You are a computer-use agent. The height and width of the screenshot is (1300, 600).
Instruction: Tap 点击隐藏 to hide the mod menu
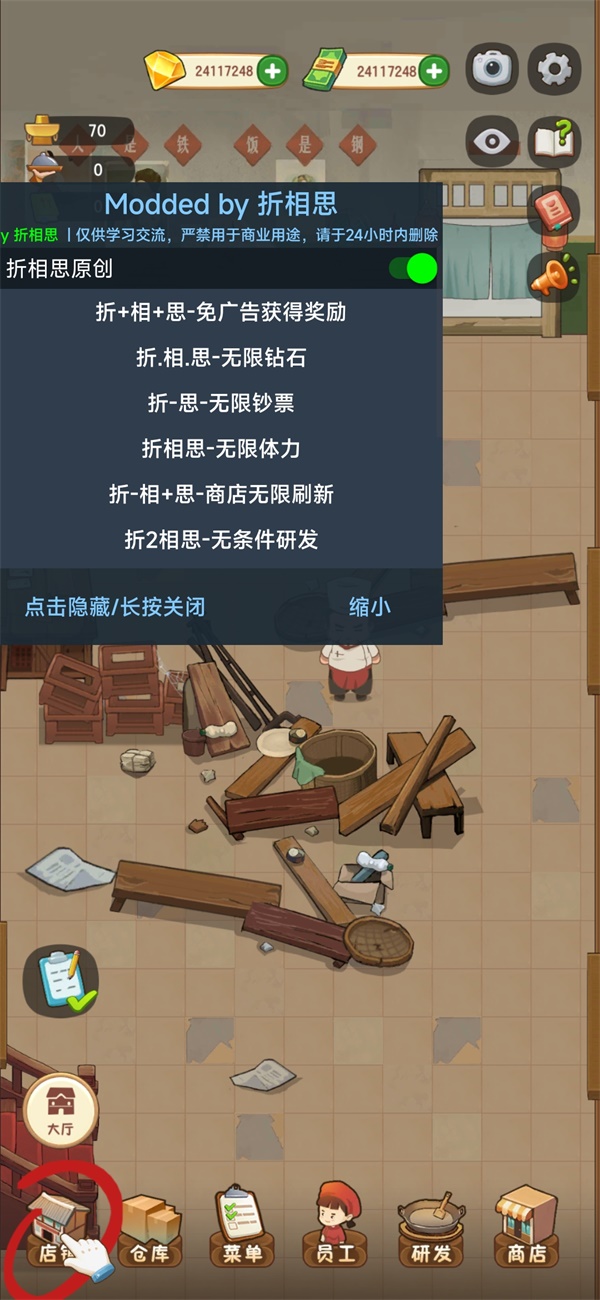coord(114,606)
